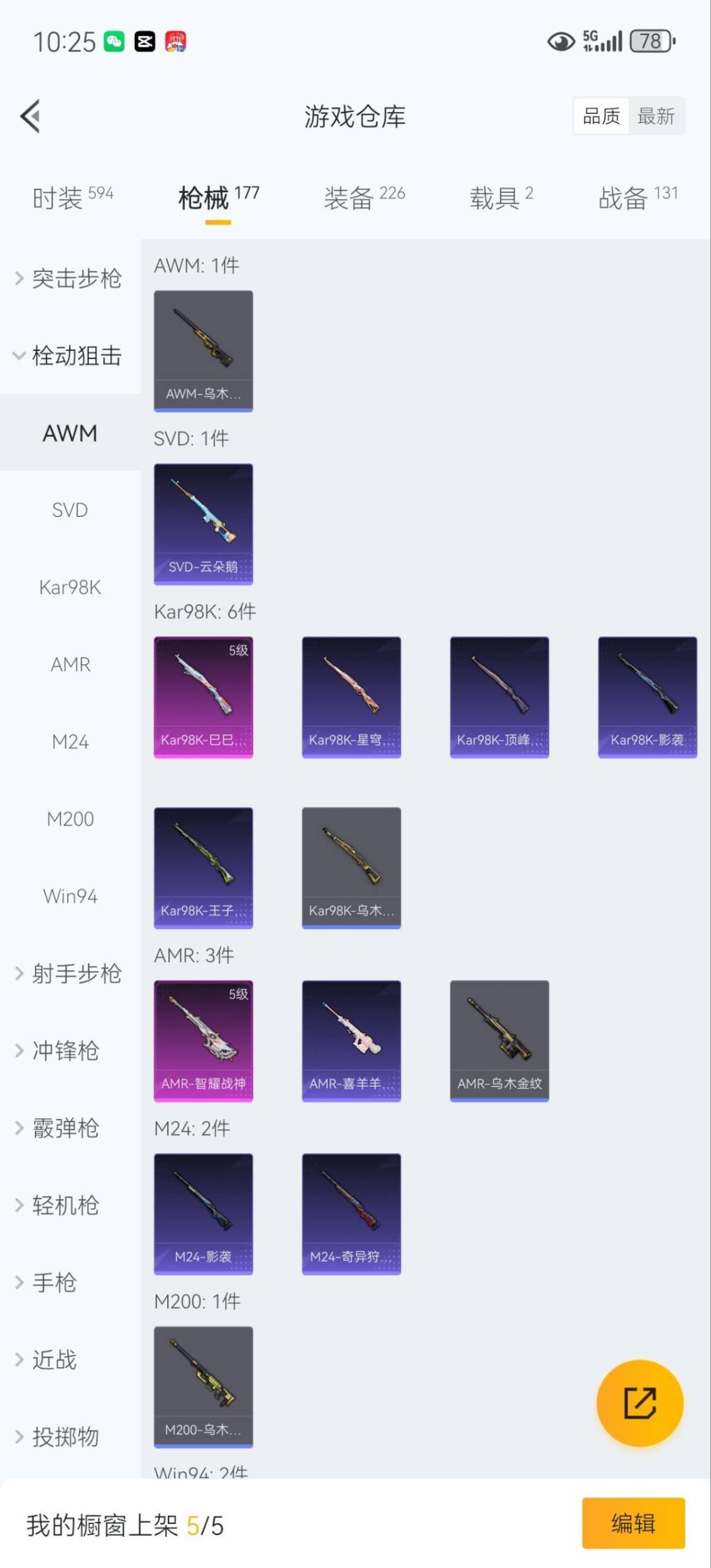
Task: Tap the back arrow to leave 游戏仓库
Action: click(x=29, y=116)
